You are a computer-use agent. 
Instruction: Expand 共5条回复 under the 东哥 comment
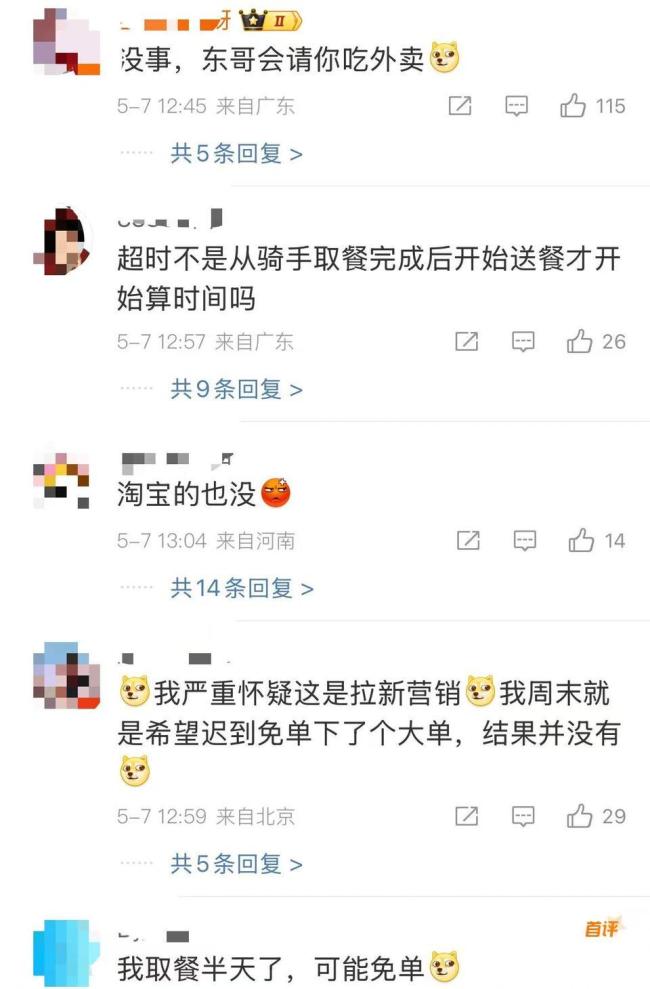coord(236,154)
